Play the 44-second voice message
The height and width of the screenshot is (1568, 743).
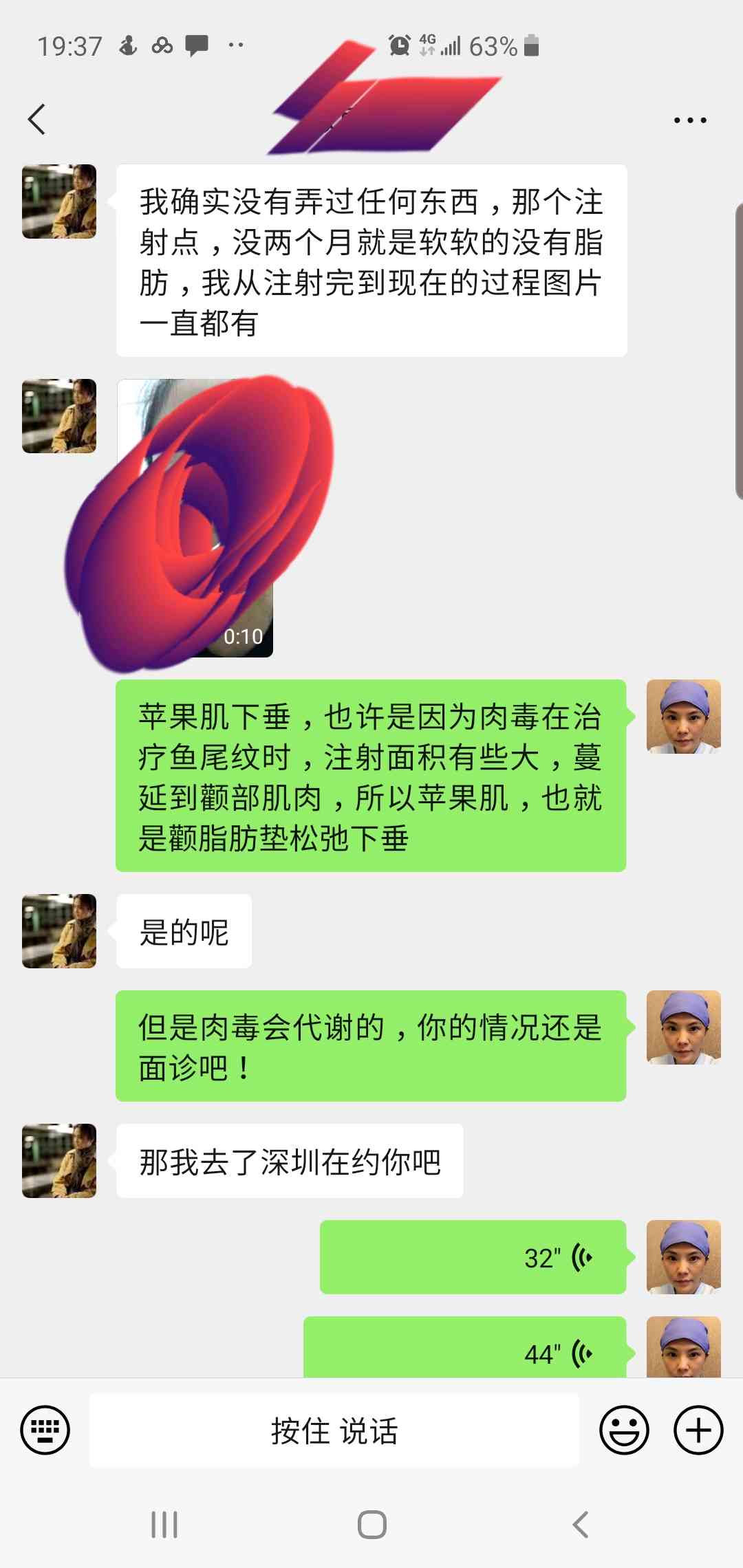(x=465, y=1349)
